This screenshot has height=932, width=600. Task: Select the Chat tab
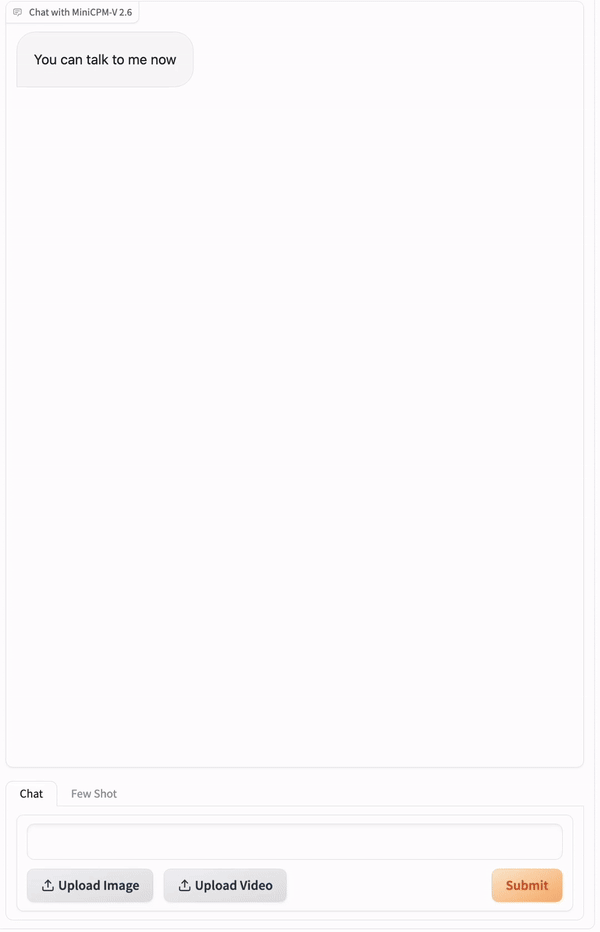pos(31,794)
